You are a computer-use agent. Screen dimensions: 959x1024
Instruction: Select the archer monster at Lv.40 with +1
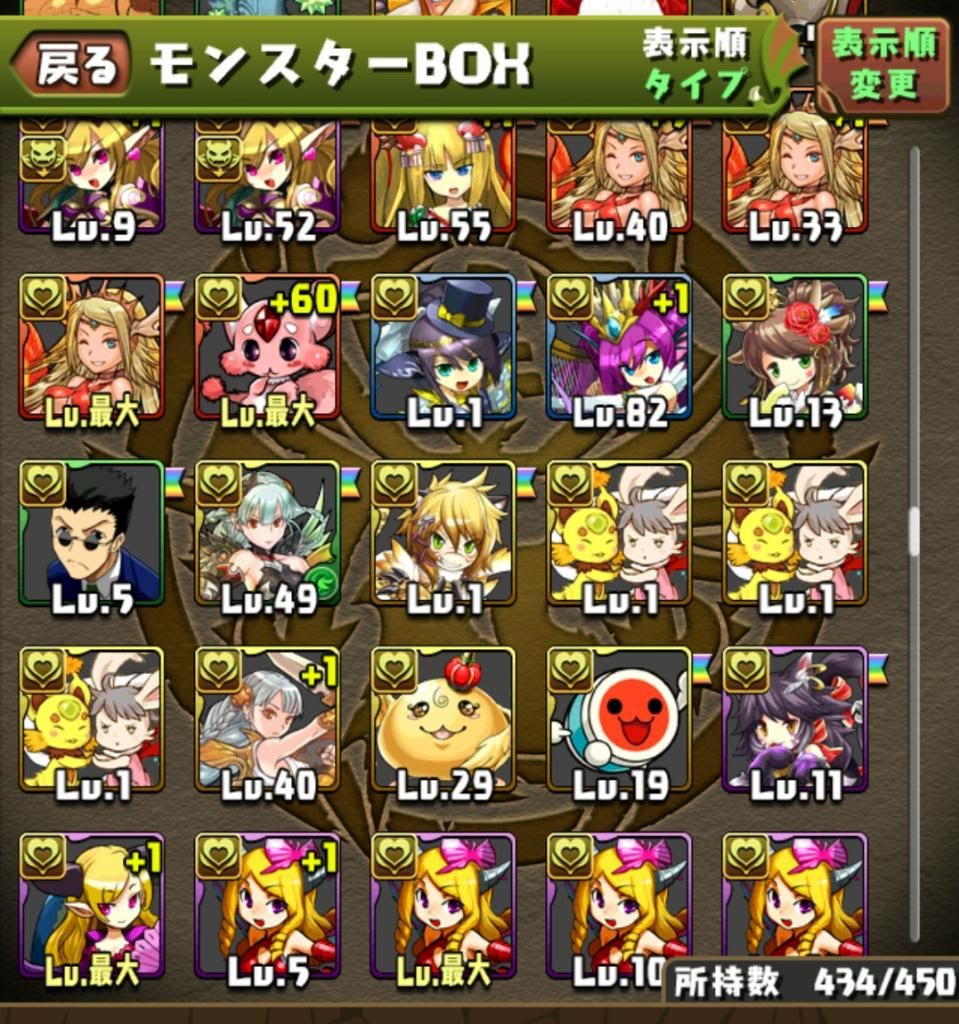click(267, 719)
